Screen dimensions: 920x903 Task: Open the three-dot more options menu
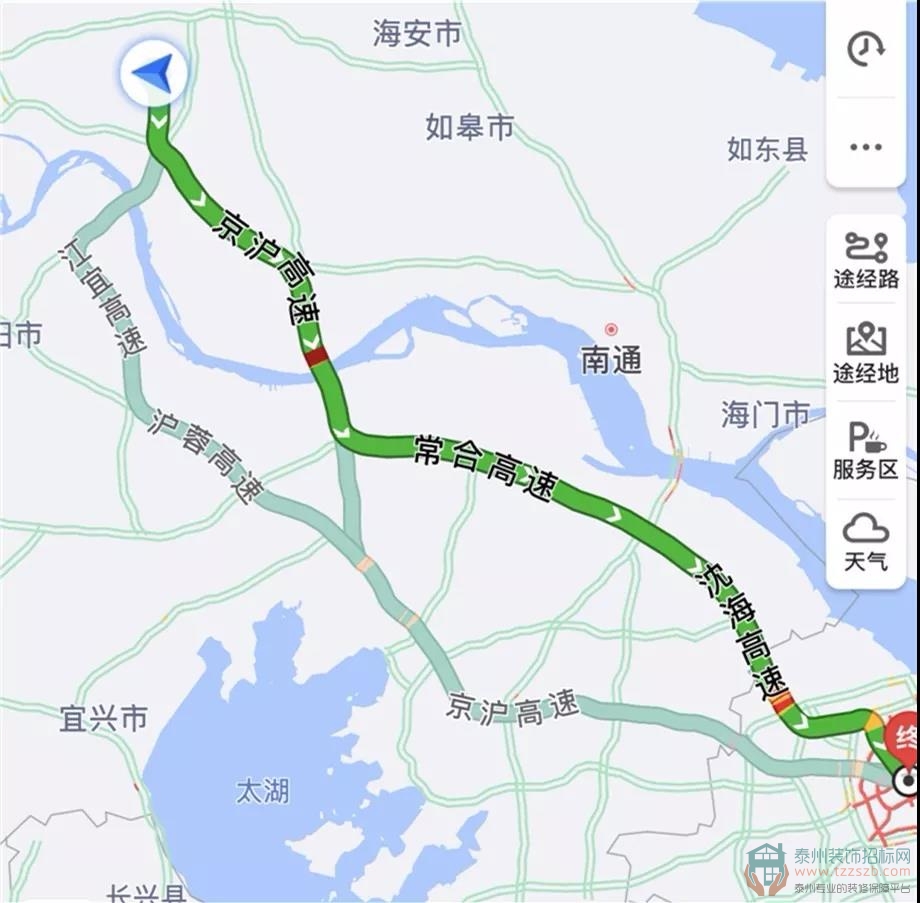(x=866, y=147)
